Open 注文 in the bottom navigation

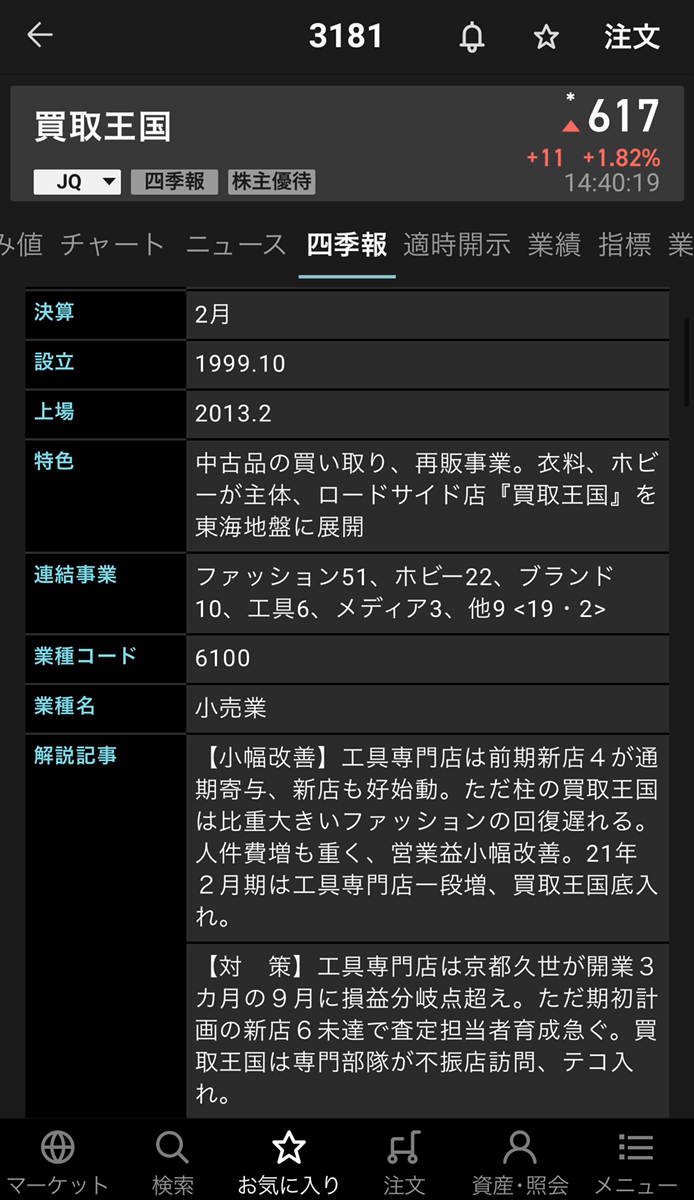point(404,1160)
